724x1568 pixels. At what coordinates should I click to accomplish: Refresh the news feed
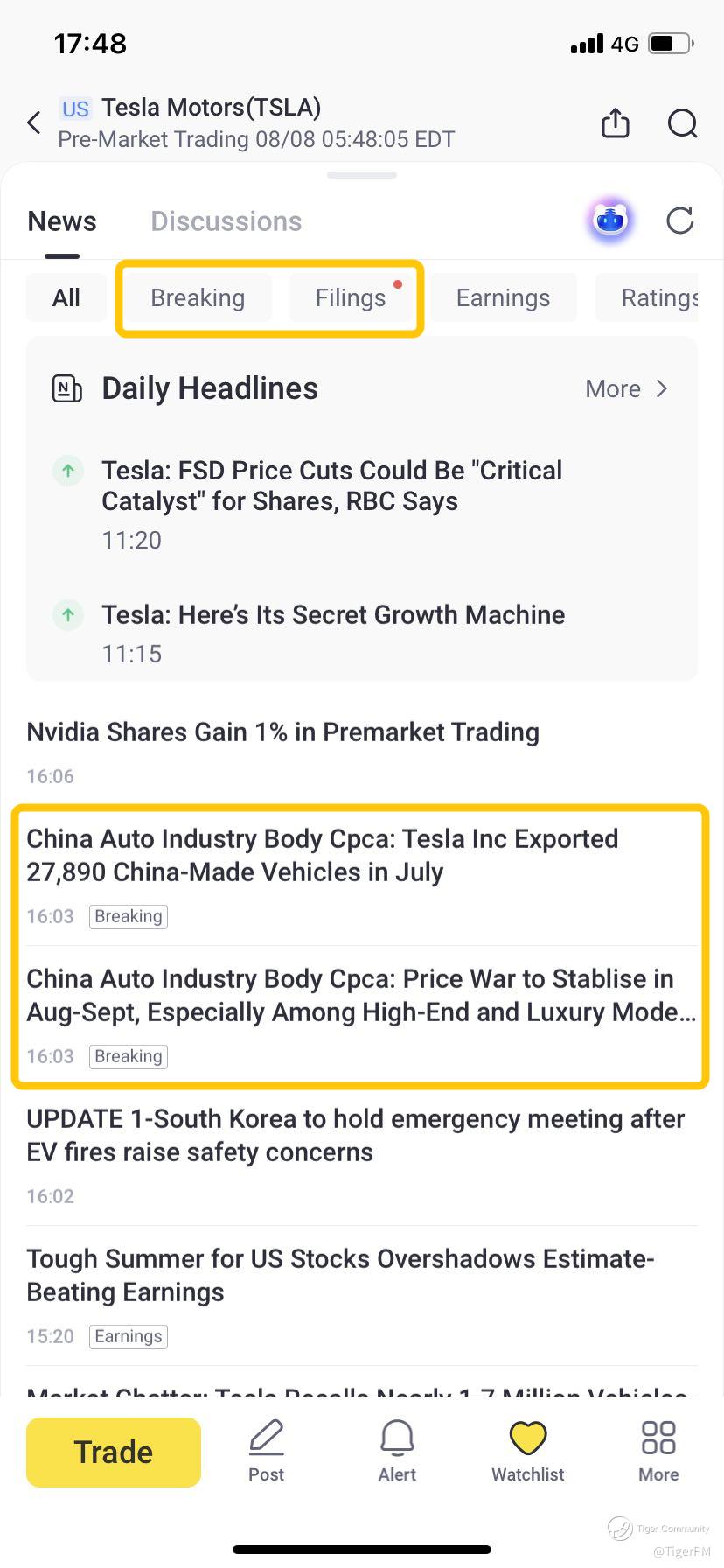pyautogui.click(x=680, y=220)
